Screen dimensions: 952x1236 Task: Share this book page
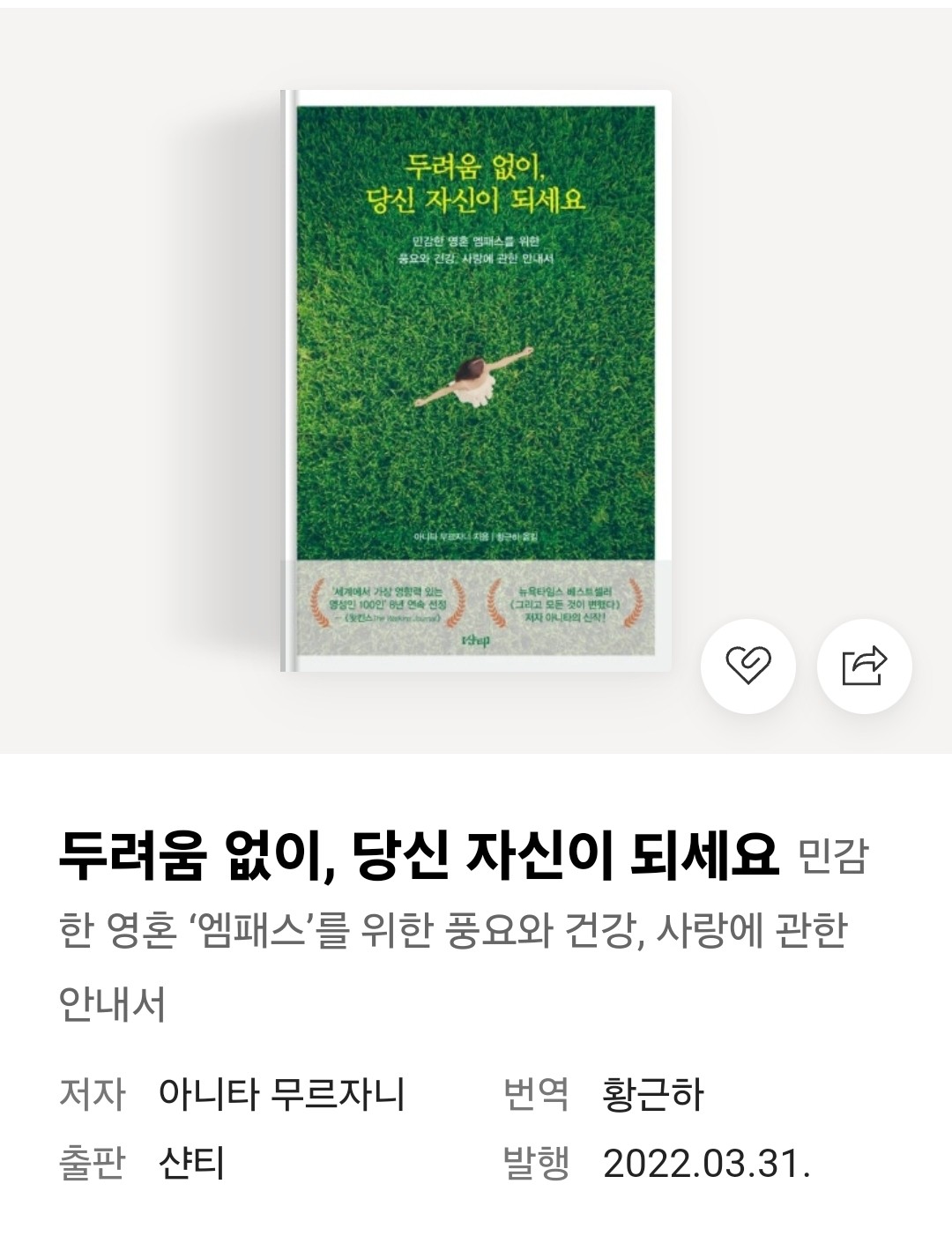[864, 666]
